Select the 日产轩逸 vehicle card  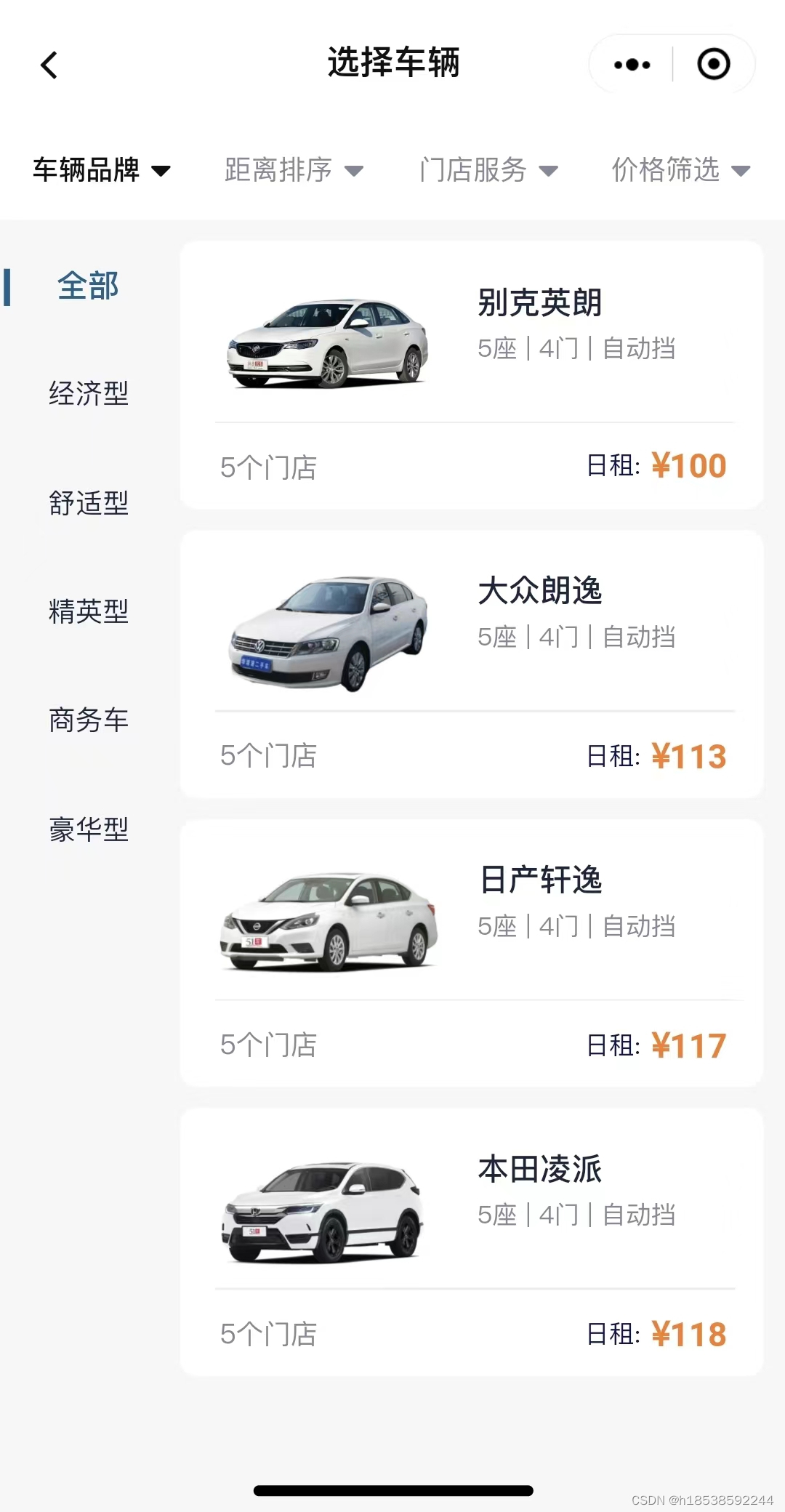click(472, 953)
